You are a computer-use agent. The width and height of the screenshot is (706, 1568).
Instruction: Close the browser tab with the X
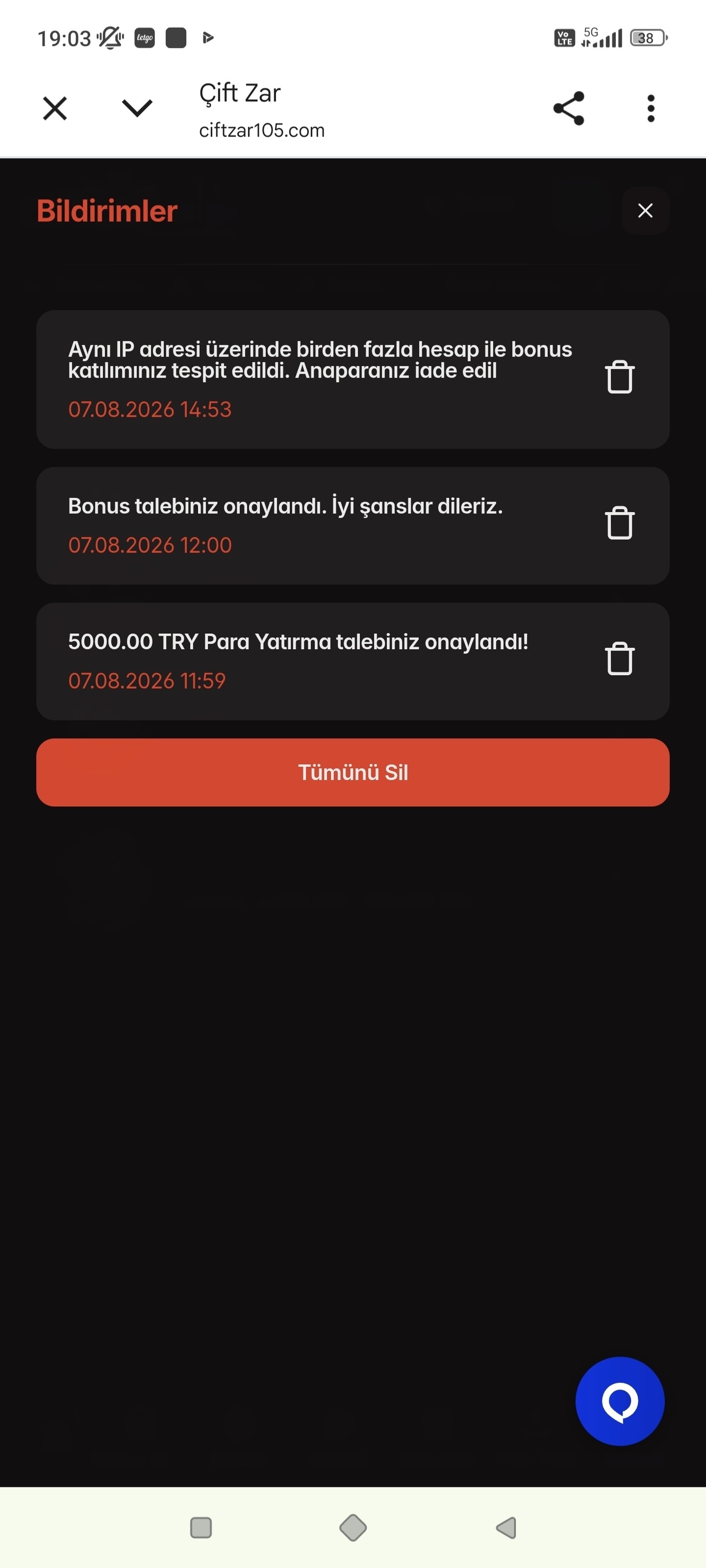55,109
